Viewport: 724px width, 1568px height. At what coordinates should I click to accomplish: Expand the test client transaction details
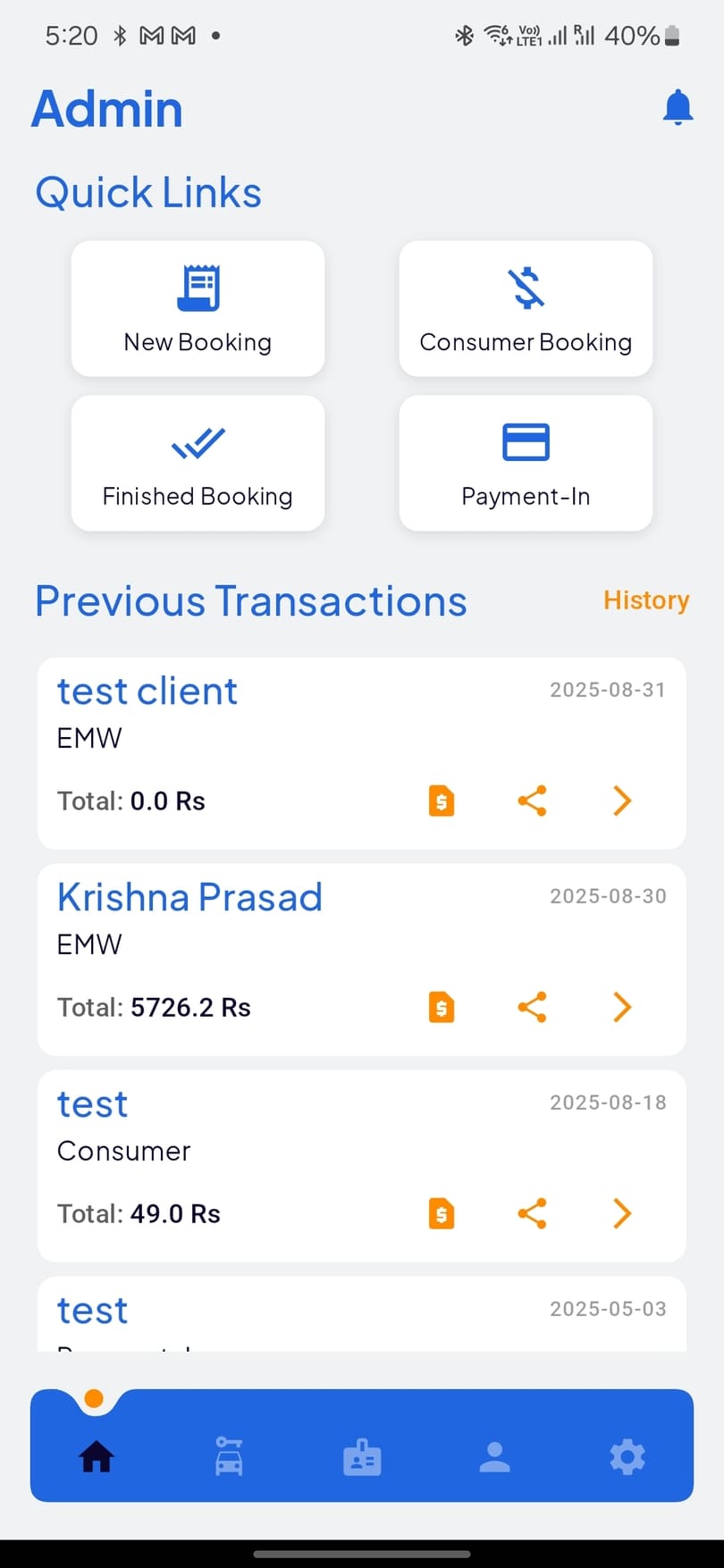click(621, 801)
